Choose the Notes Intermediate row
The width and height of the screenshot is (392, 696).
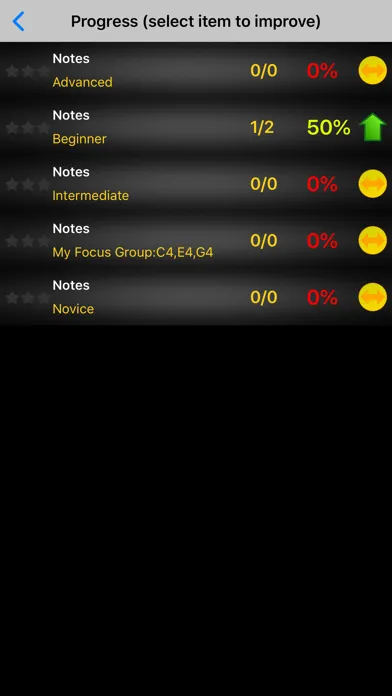pos(196,184)
